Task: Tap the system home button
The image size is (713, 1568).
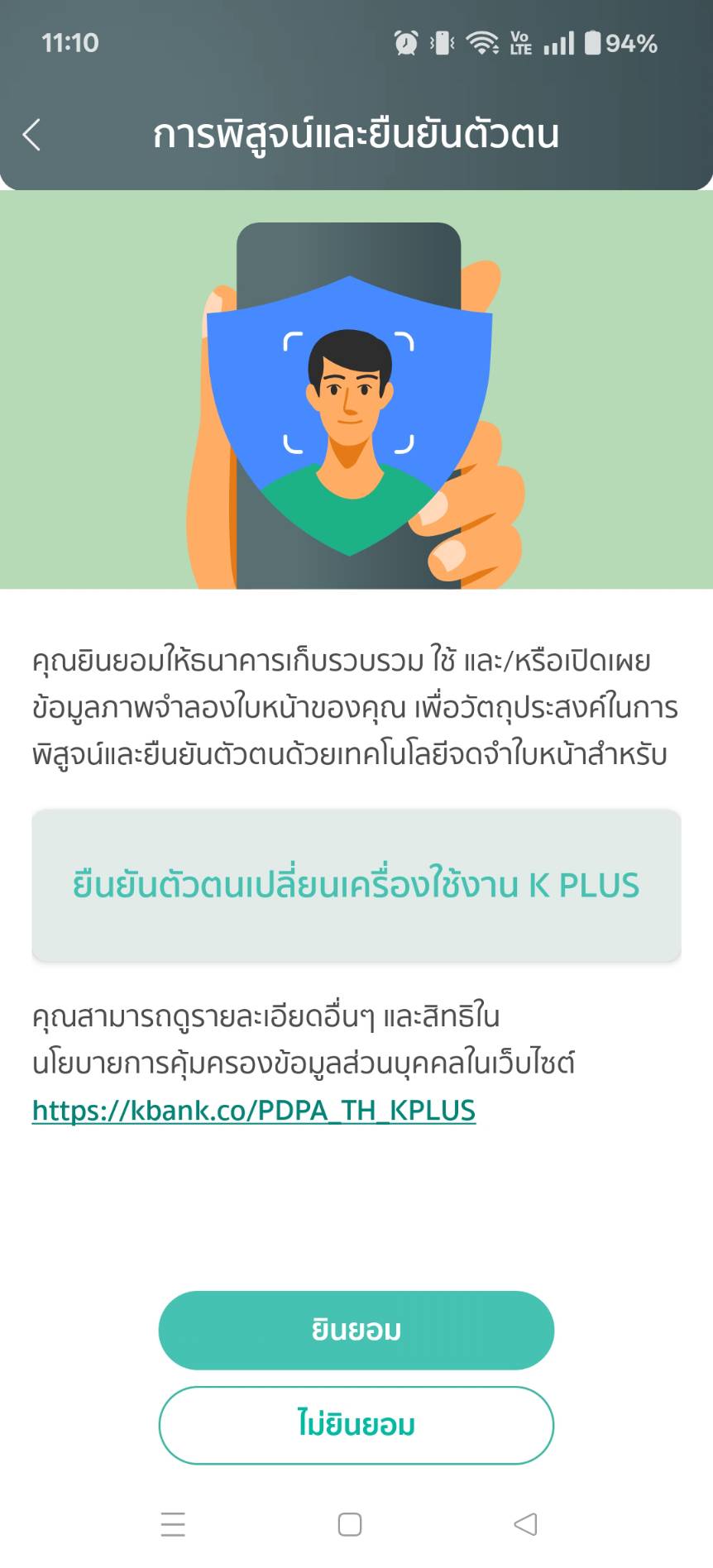Action: click(350, 1524)
